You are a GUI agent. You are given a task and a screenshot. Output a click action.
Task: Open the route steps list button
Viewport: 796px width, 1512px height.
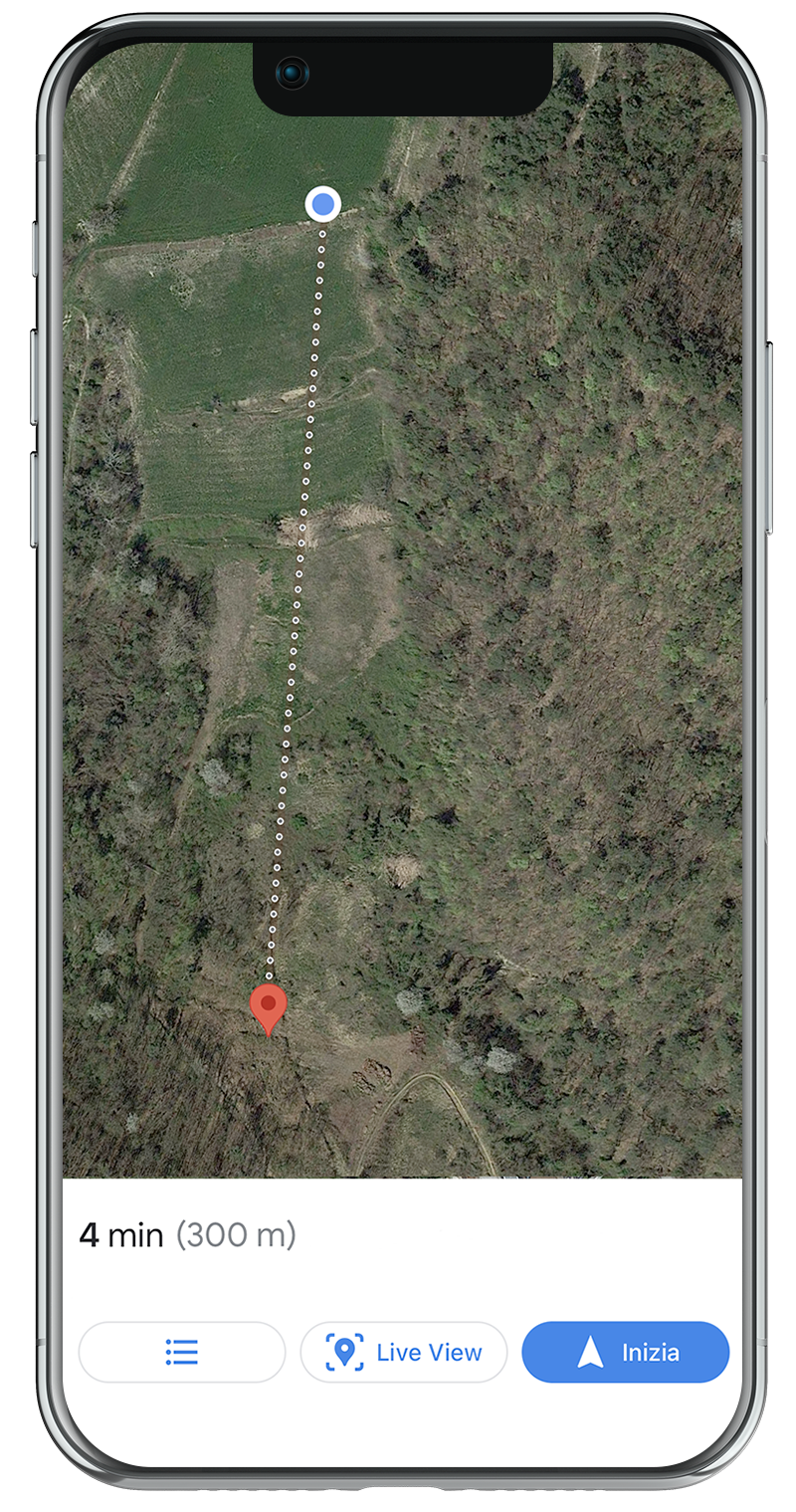click(x=182, y=1352)
